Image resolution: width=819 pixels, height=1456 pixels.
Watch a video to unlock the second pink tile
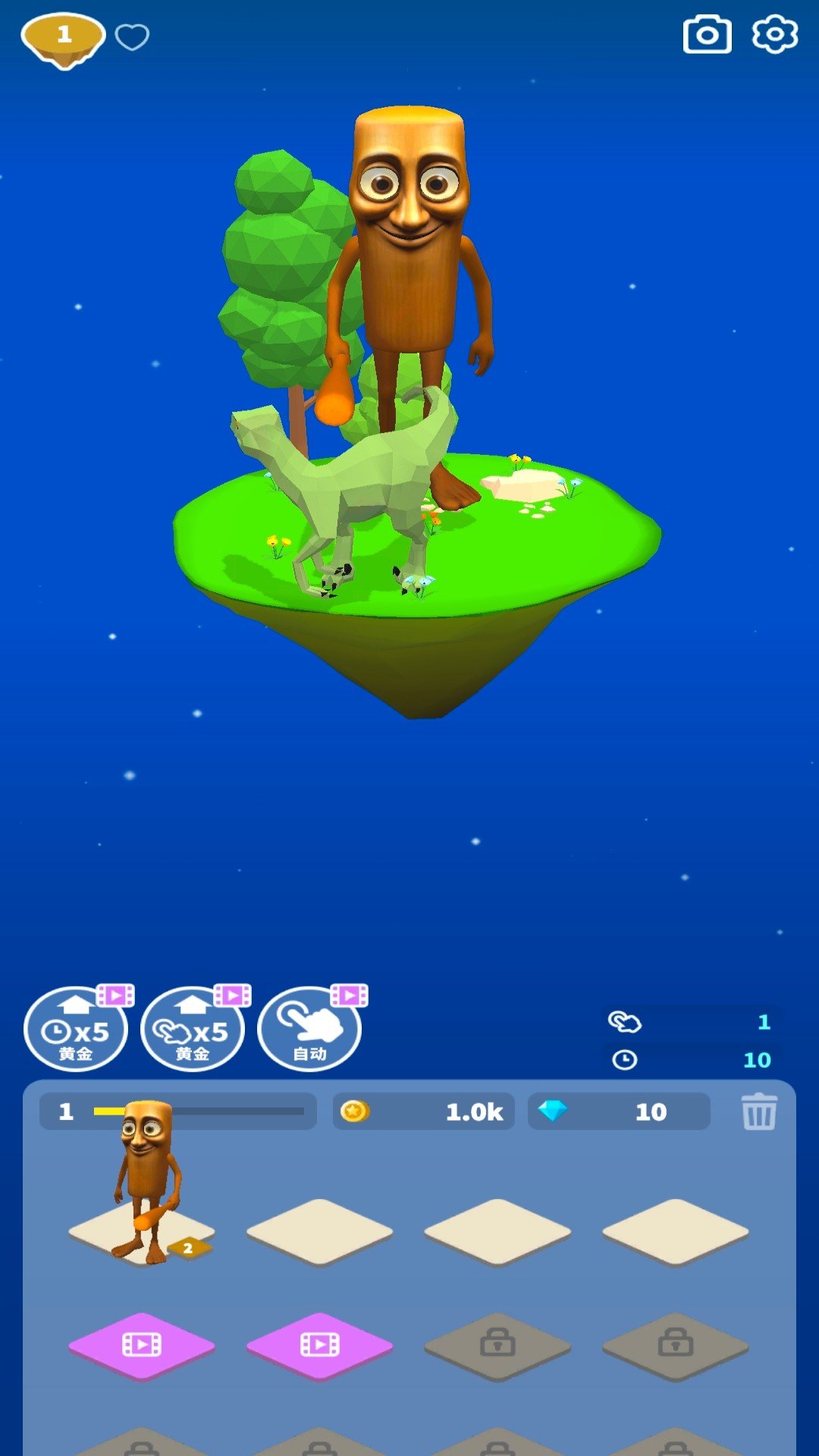point(319,1345)
